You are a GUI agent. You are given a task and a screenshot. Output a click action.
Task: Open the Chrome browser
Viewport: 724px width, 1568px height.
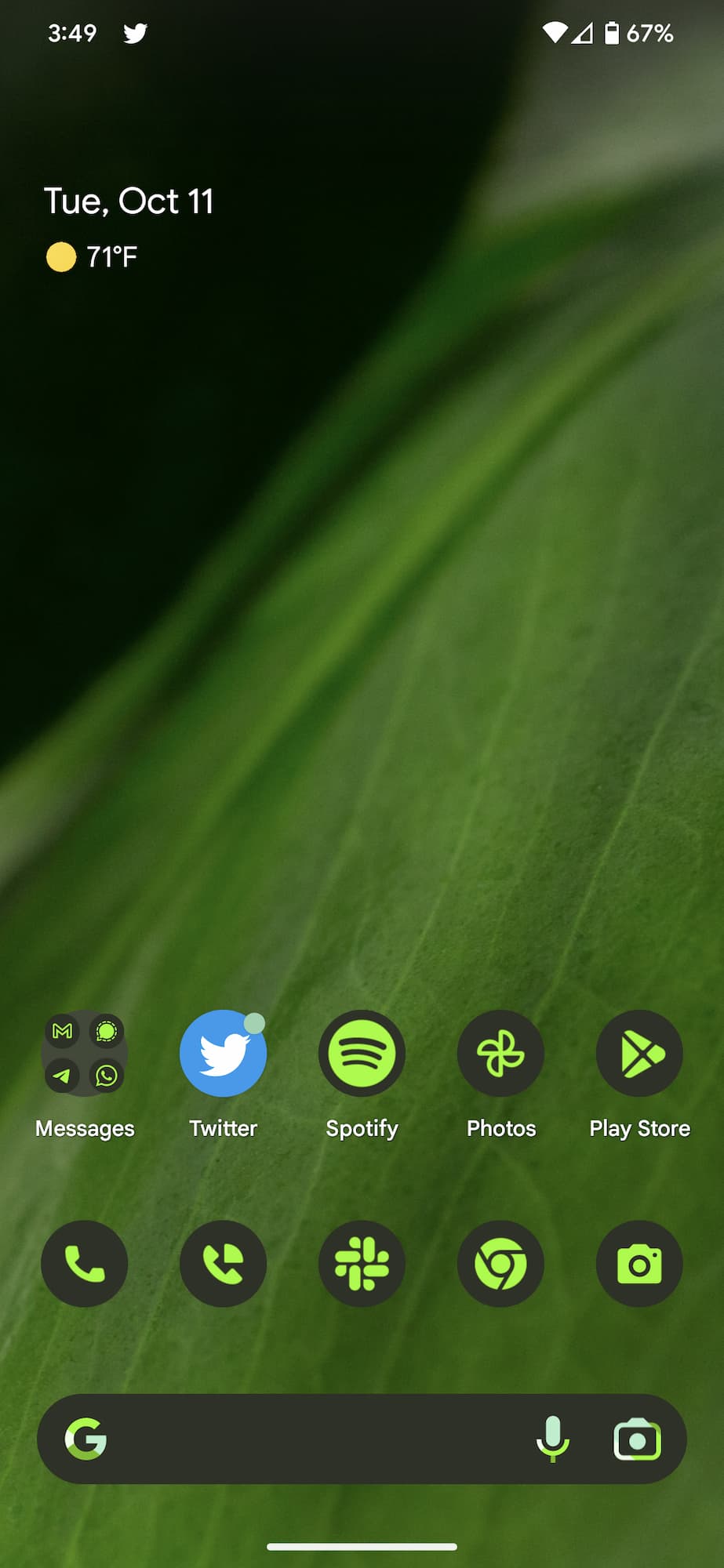pos(500,1263)
